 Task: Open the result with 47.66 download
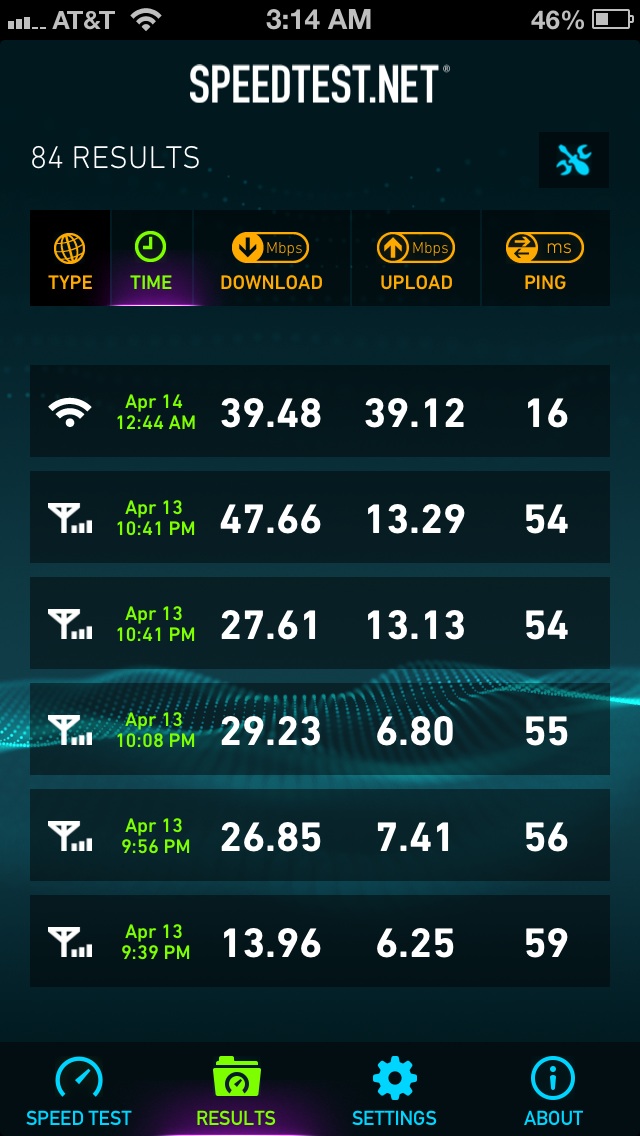click(320, 517)
